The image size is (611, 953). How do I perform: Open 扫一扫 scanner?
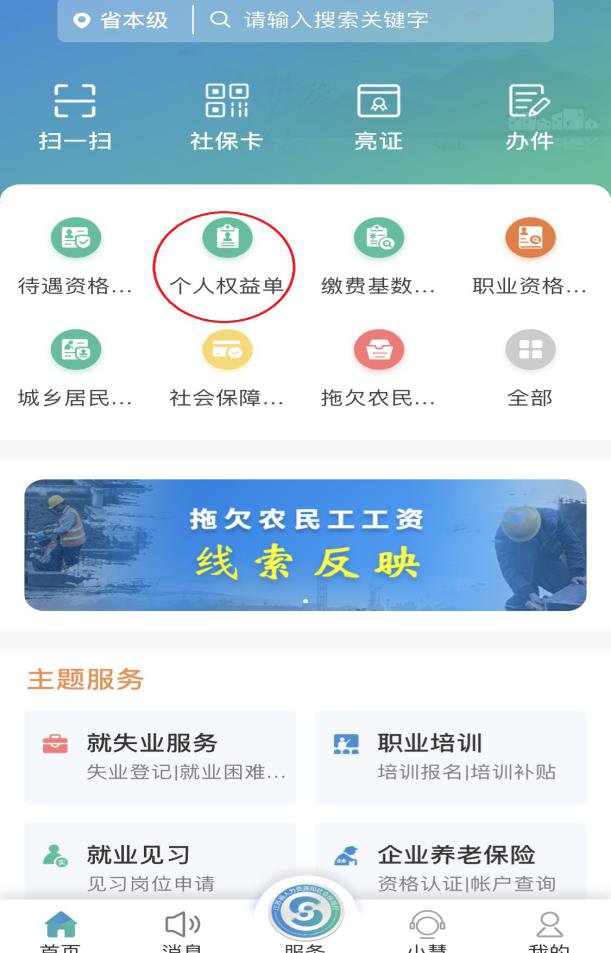point(75,117)
